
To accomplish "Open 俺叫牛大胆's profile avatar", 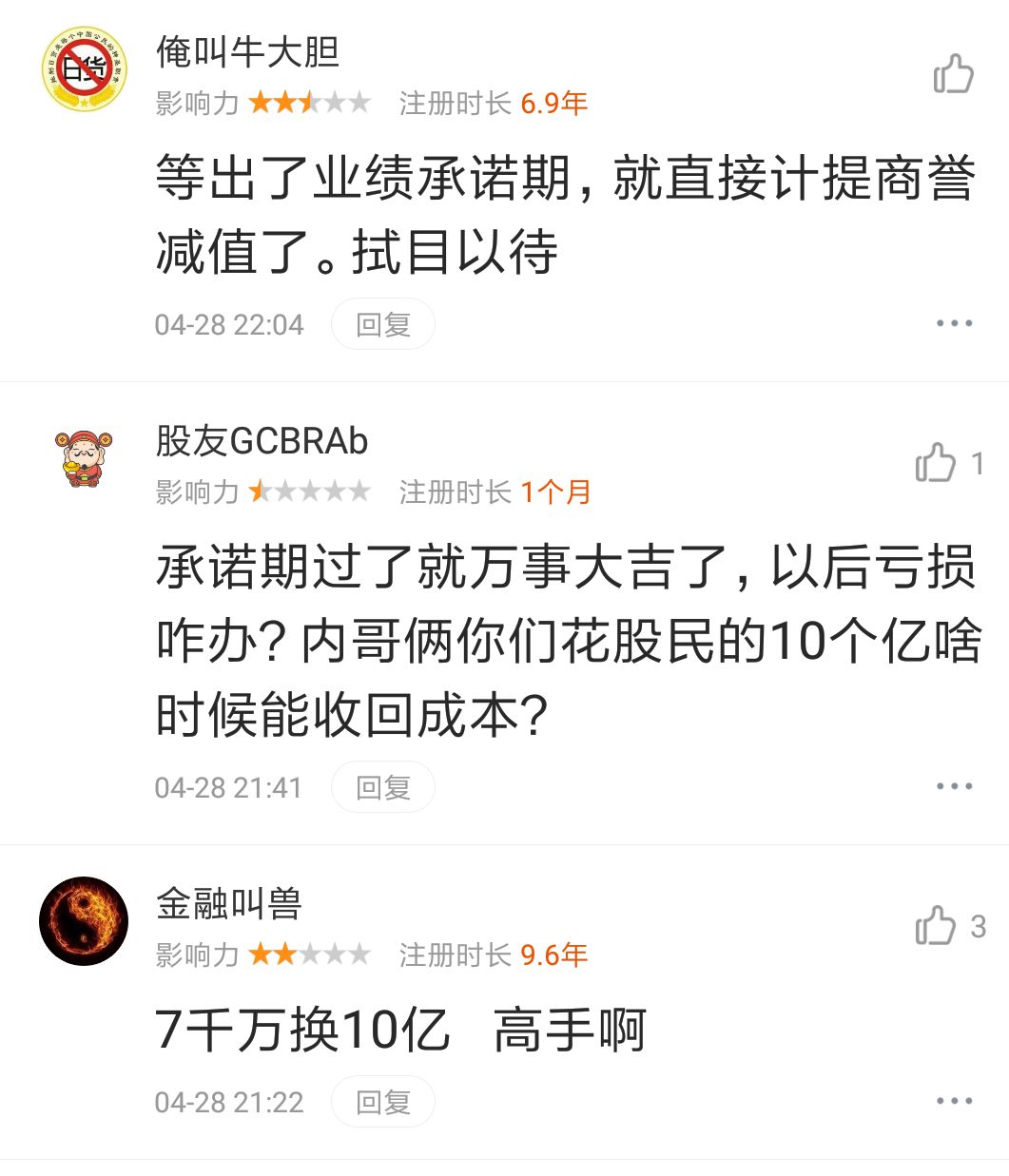I will point(84,68).
